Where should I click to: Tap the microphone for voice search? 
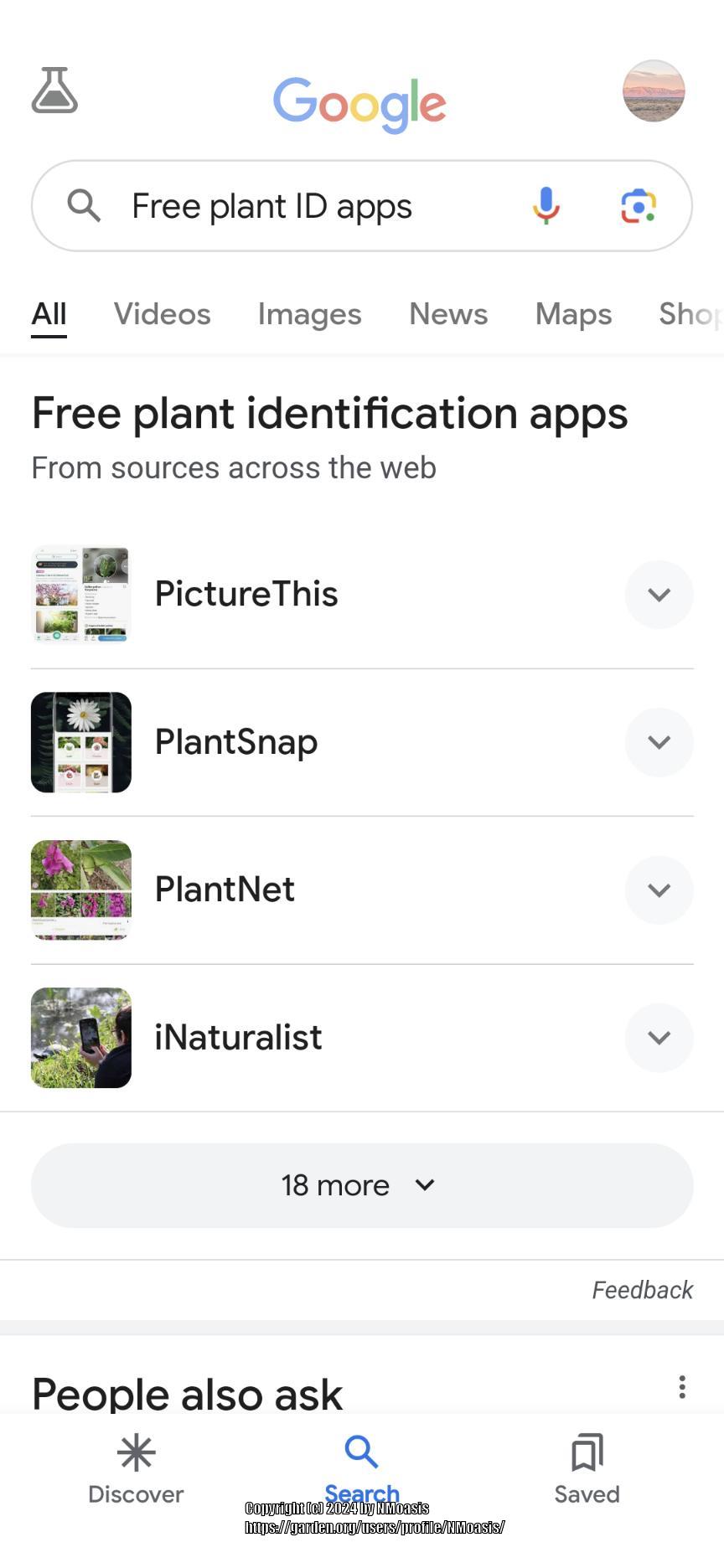(546, 206)
